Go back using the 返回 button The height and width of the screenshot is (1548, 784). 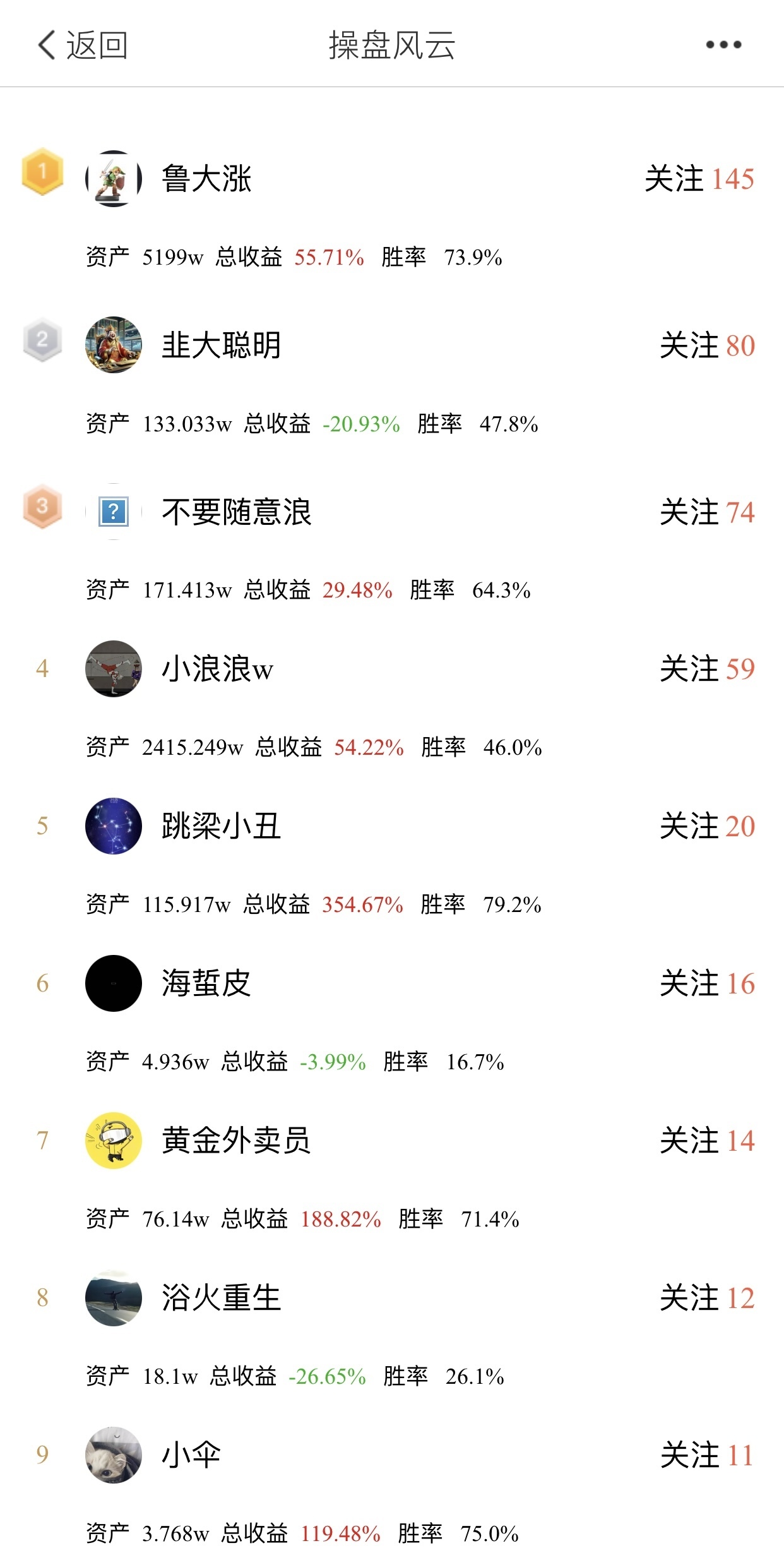(x=83, y=45)
